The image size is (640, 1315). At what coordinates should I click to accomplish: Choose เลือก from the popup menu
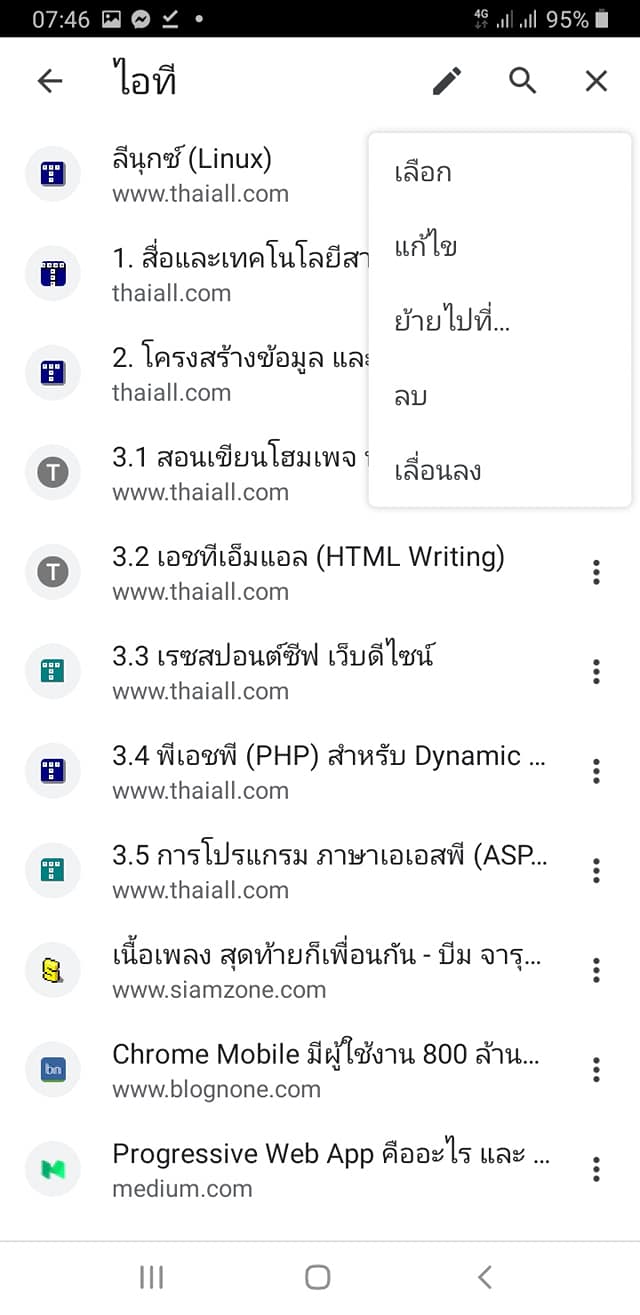coord(423,173)
